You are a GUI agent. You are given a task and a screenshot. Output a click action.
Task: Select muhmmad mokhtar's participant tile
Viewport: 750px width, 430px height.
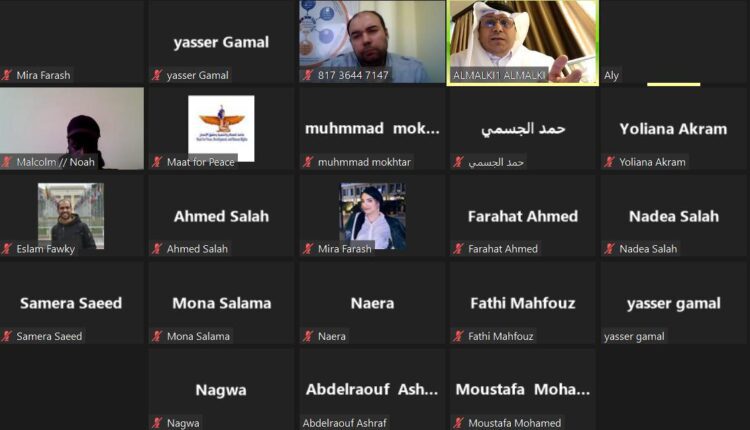click(372, 128)
